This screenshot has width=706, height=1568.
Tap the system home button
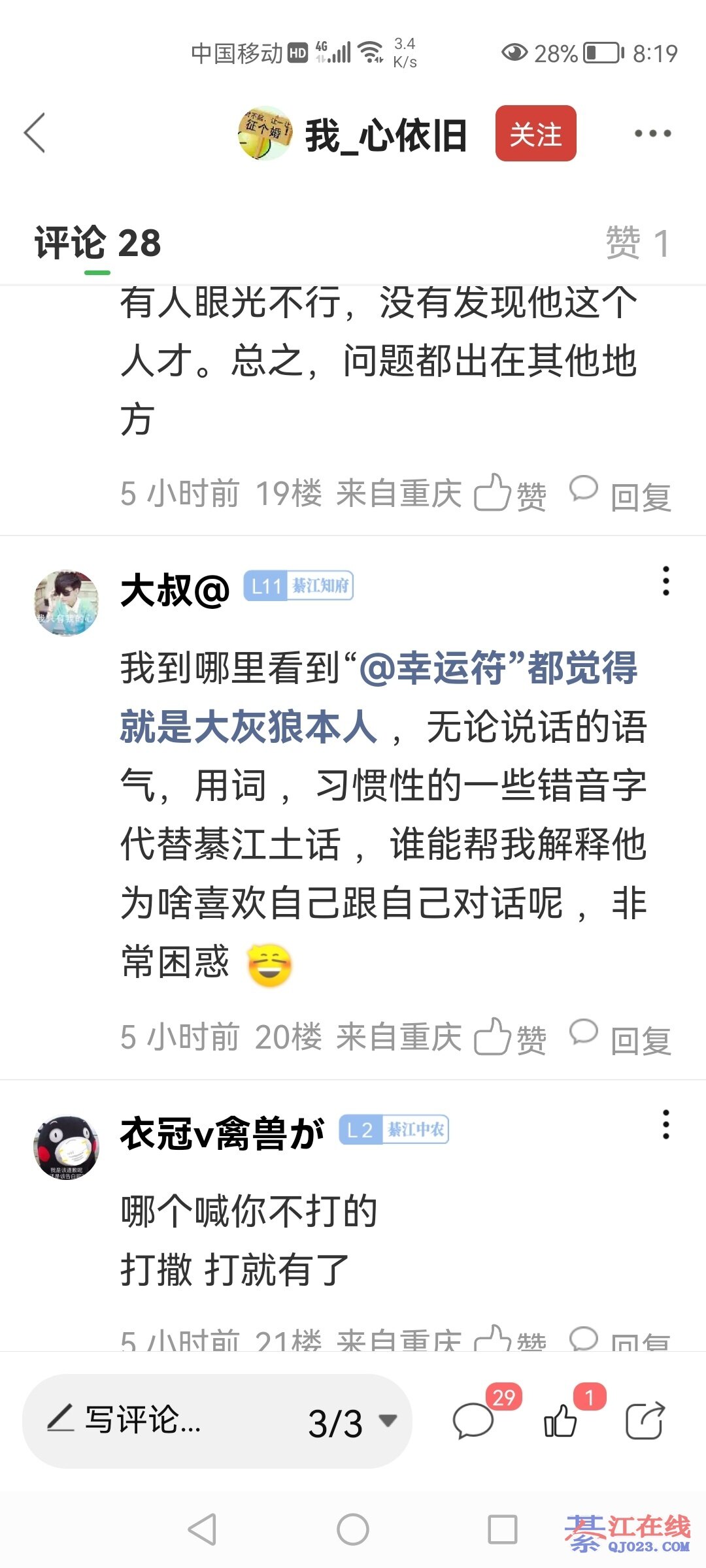coord(353,1529)
